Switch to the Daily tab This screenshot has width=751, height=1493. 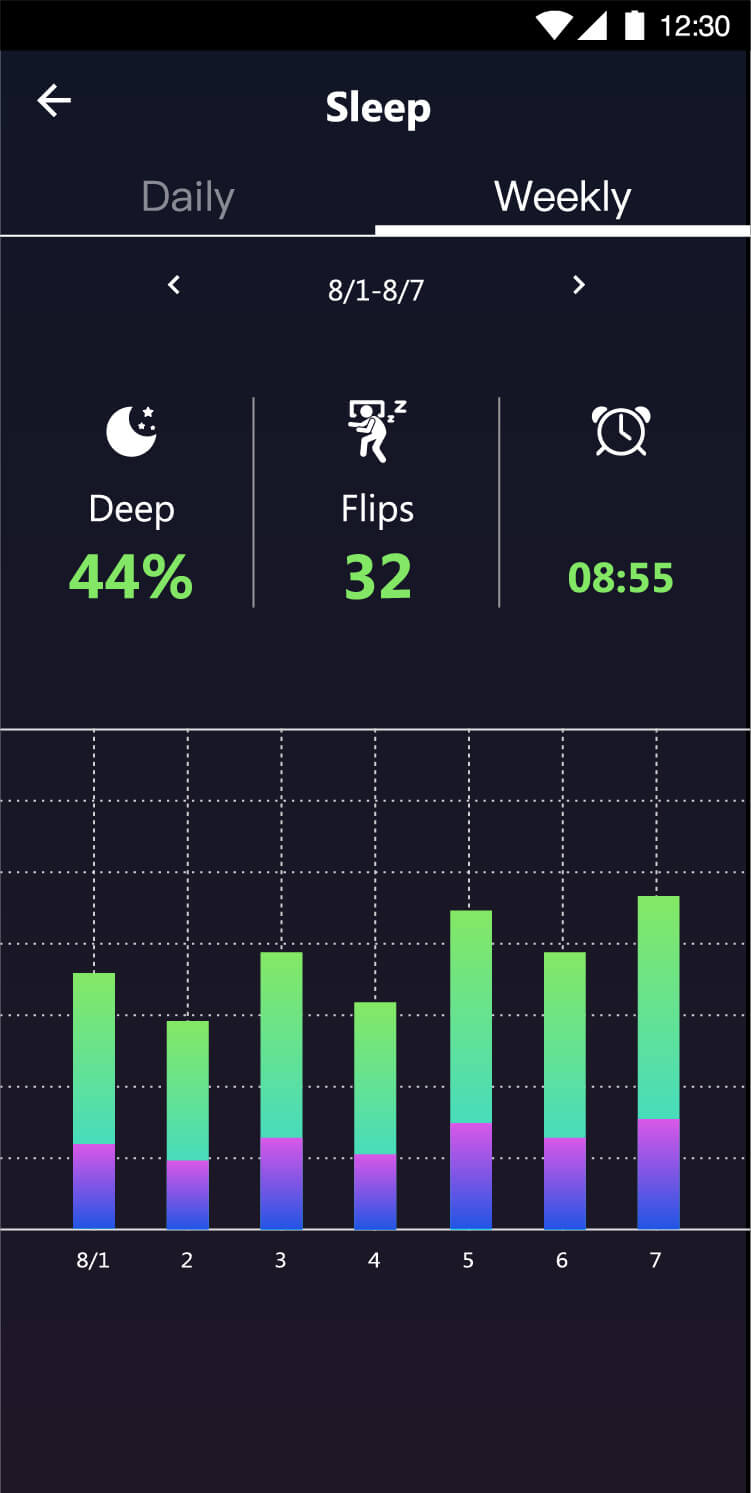[188, 197]
